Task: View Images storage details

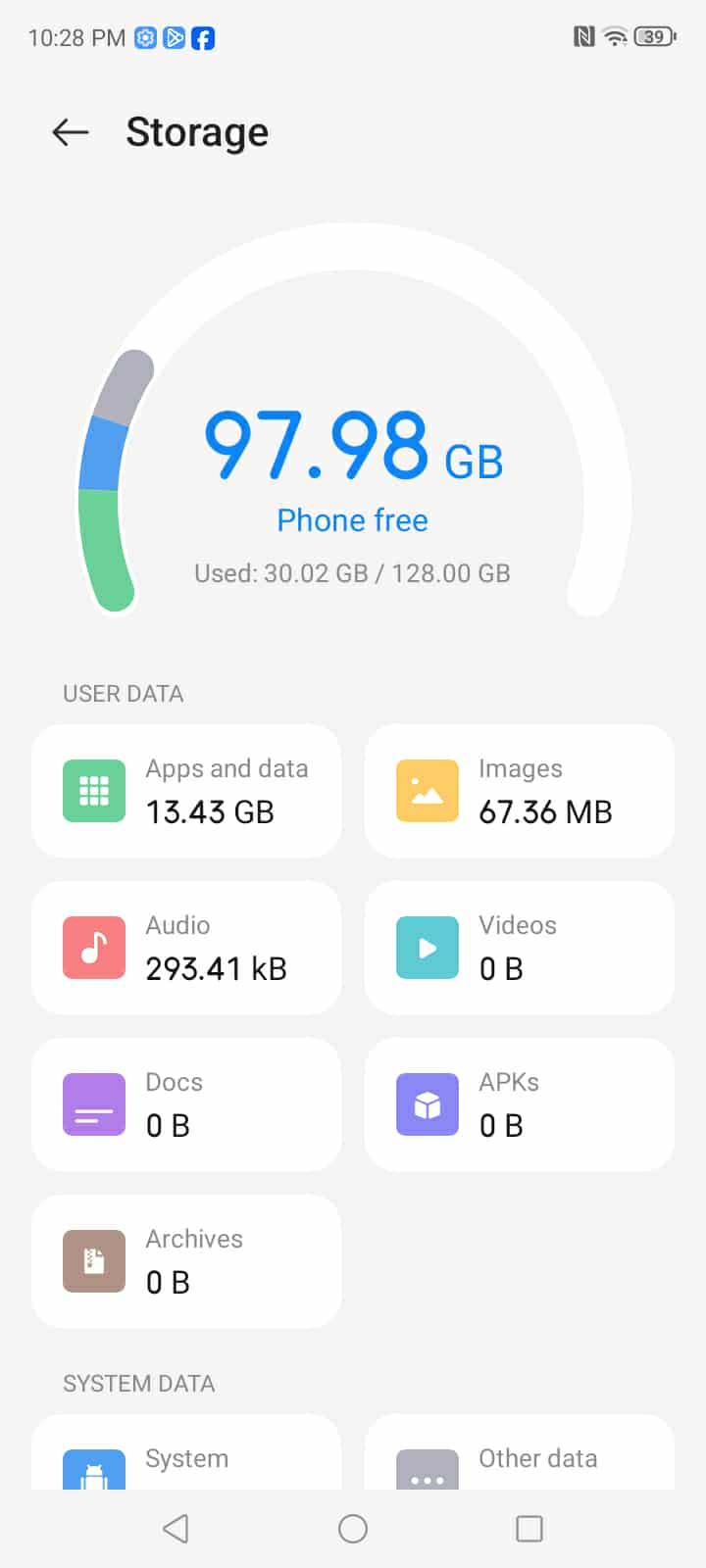Action: (519, 791)
